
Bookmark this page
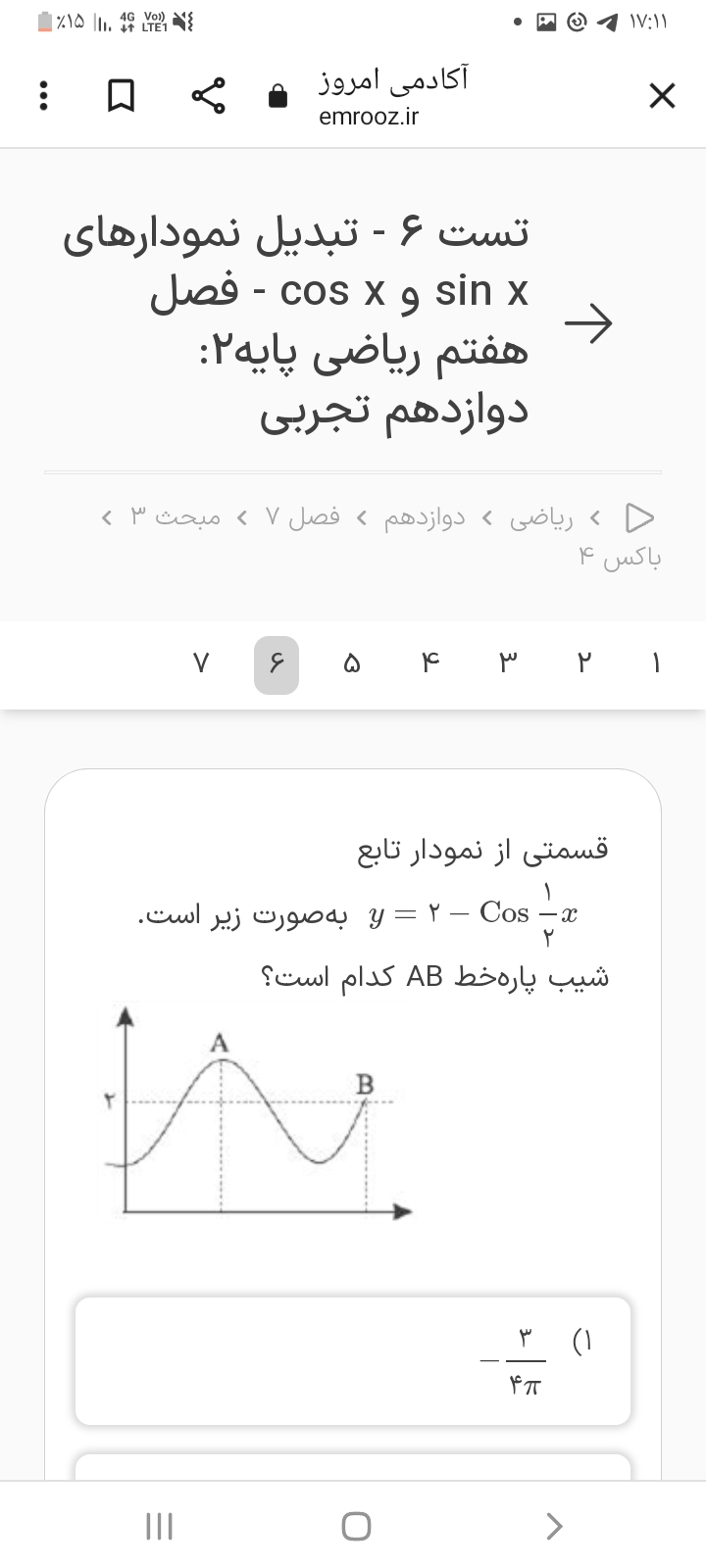point(122,96)
